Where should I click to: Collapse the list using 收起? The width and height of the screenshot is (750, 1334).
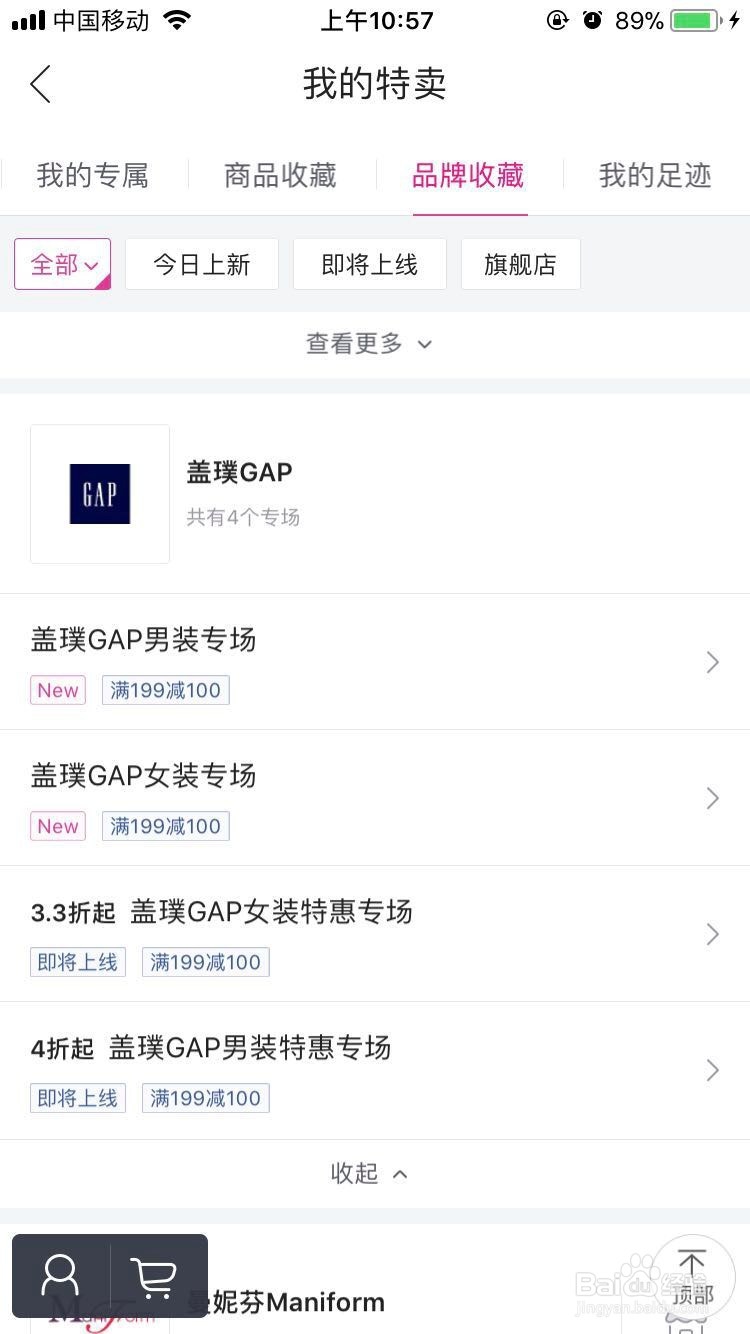[x=369, y=1173]
